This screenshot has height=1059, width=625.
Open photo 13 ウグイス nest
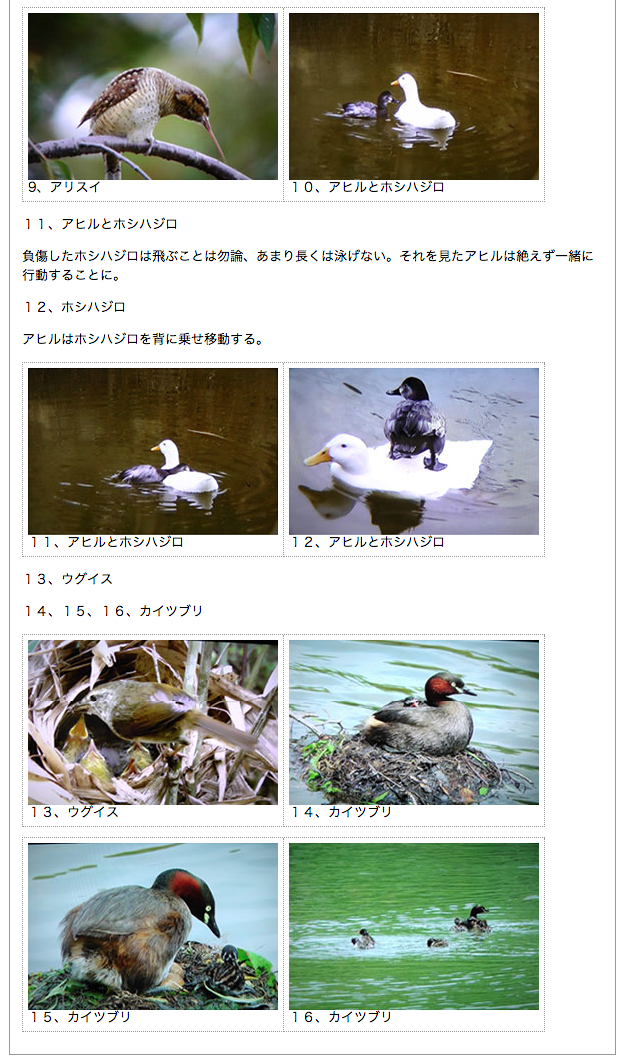pos(153,722)
